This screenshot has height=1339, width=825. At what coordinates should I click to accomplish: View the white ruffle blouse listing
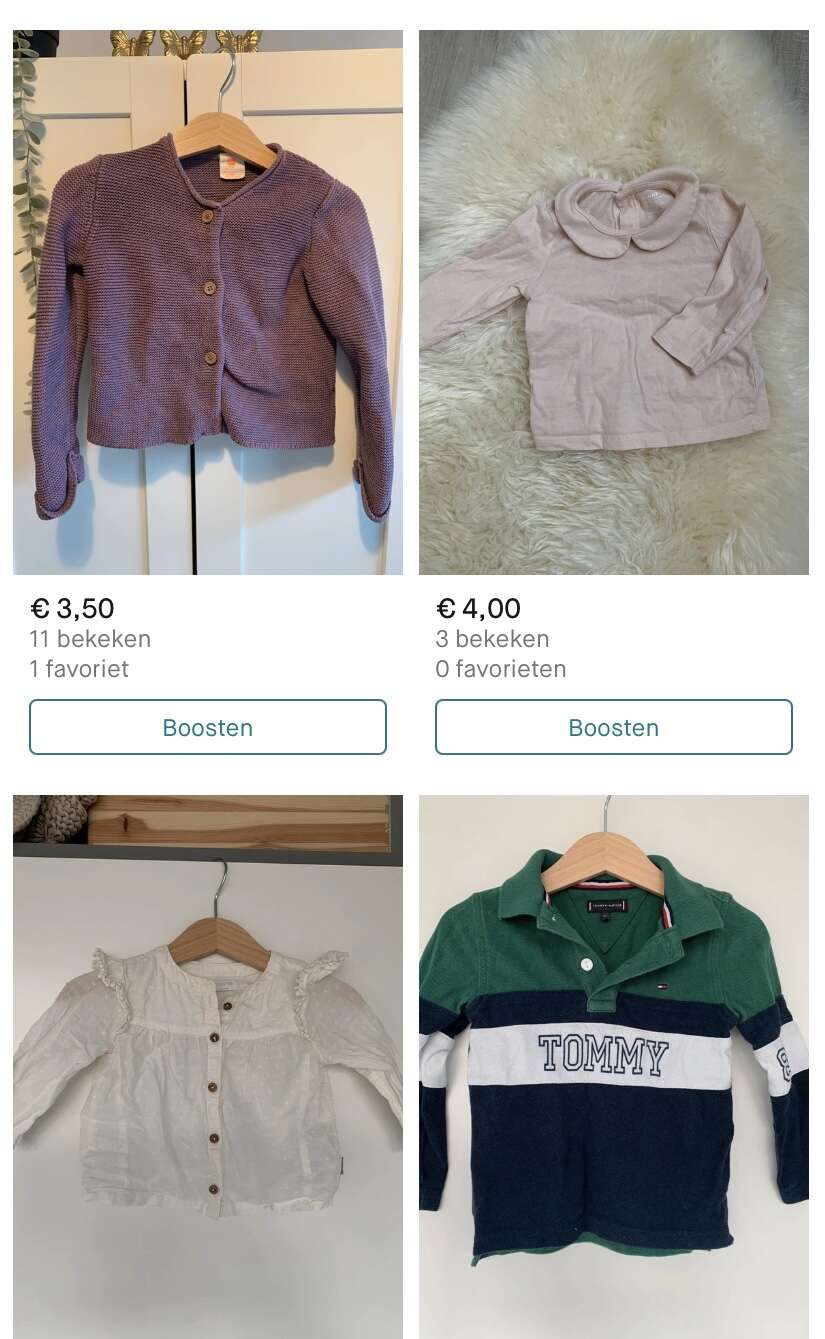click(x=208, y=1067)
